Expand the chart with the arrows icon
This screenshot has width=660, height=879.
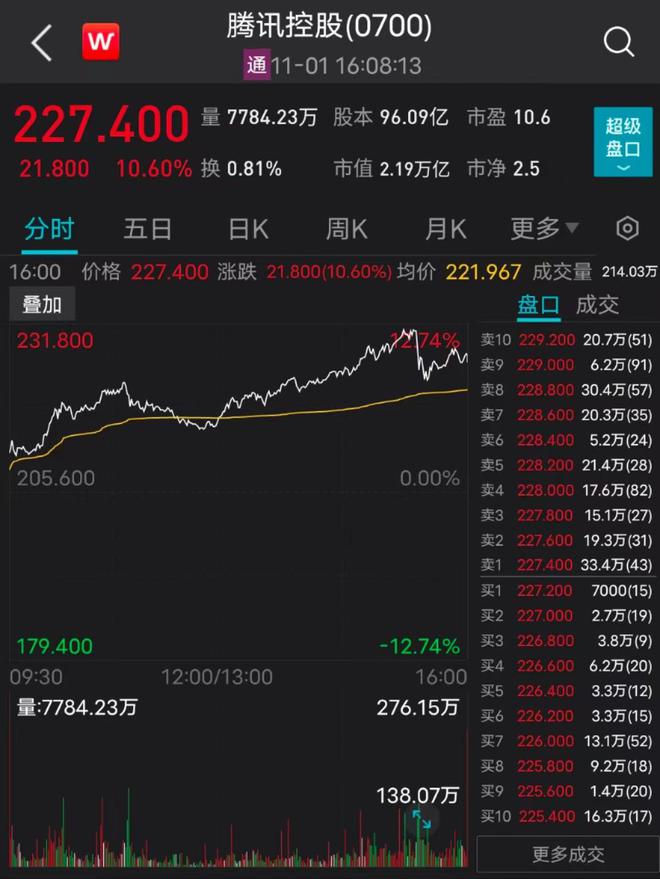[x=422, y=820]
